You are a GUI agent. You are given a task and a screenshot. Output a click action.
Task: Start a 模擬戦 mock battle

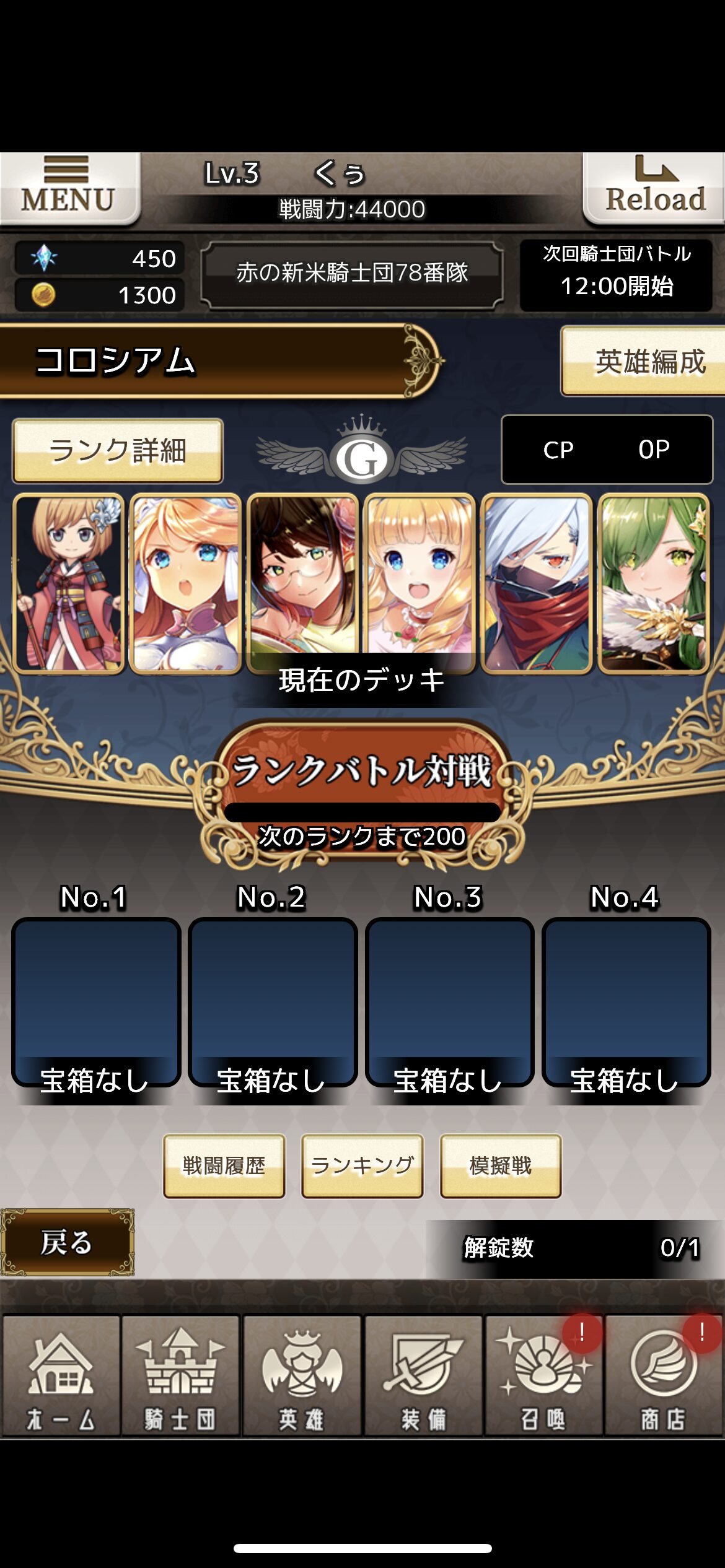500,1166
